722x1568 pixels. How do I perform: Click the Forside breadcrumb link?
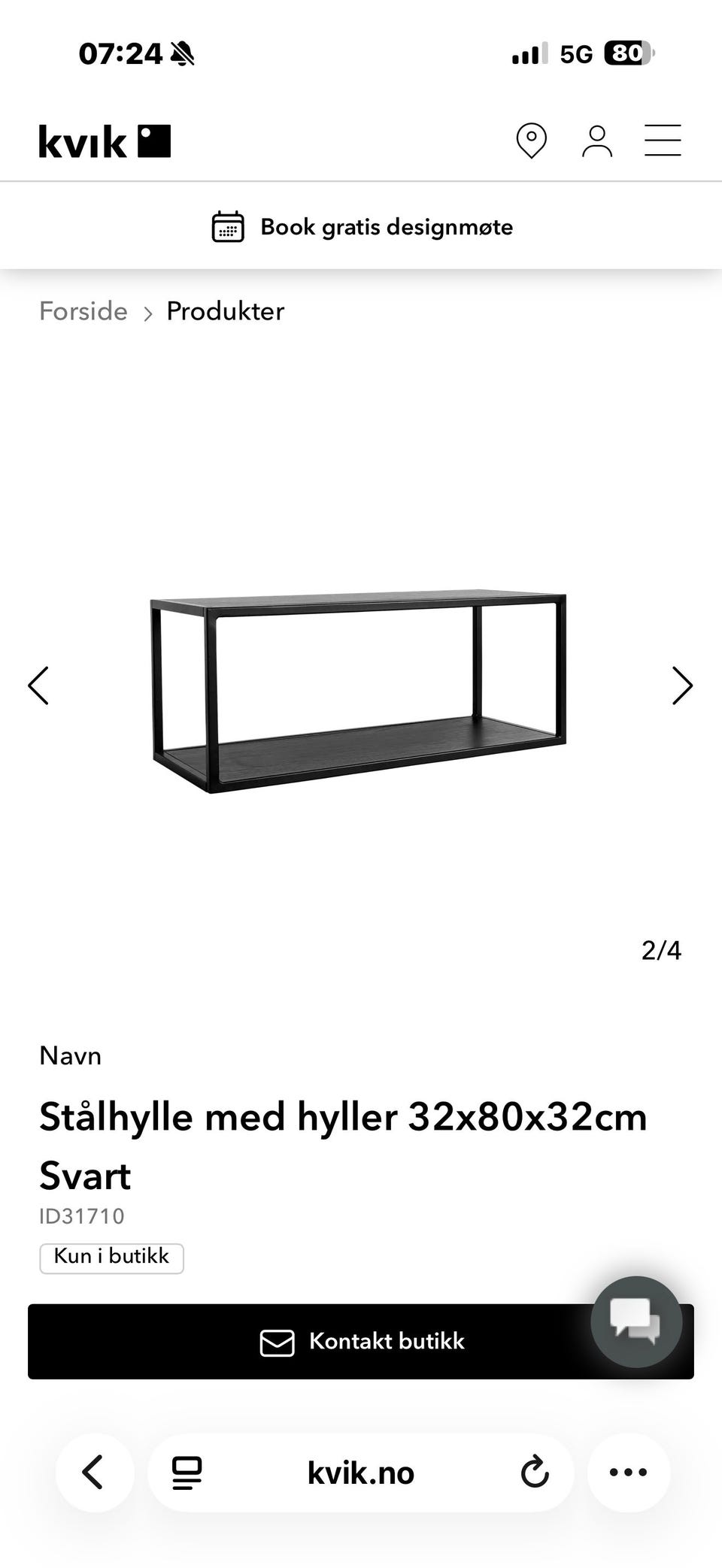click(x=83, y=311)
